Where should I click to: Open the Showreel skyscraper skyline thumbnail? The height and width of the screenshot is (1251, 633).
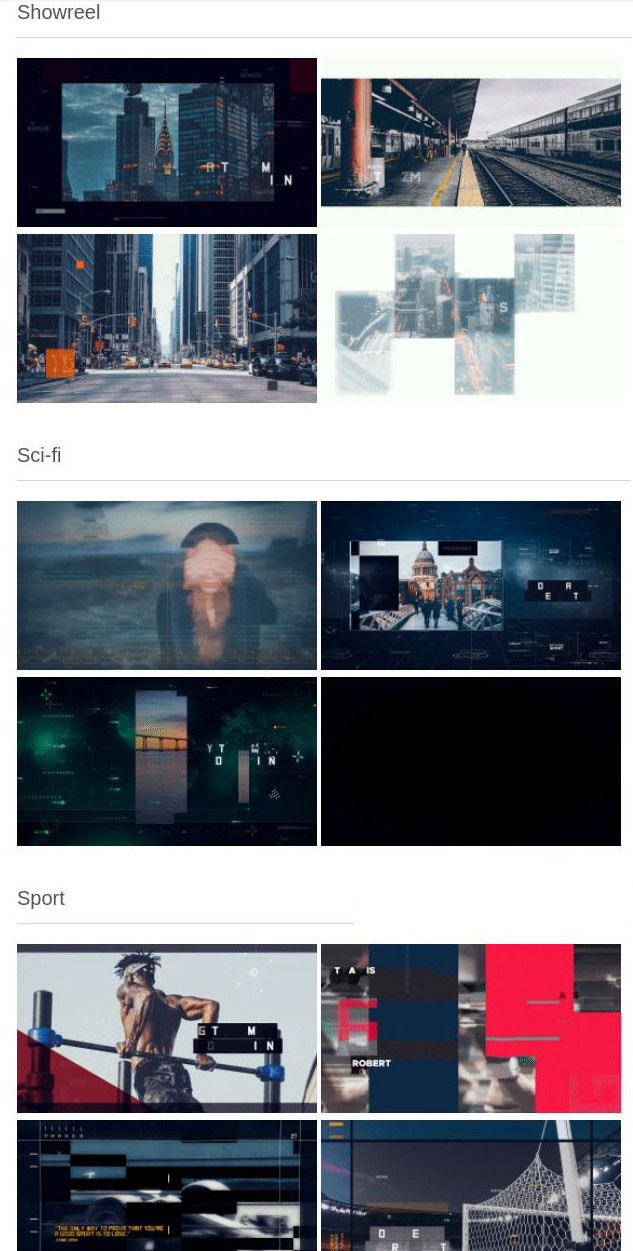(167, 142)
